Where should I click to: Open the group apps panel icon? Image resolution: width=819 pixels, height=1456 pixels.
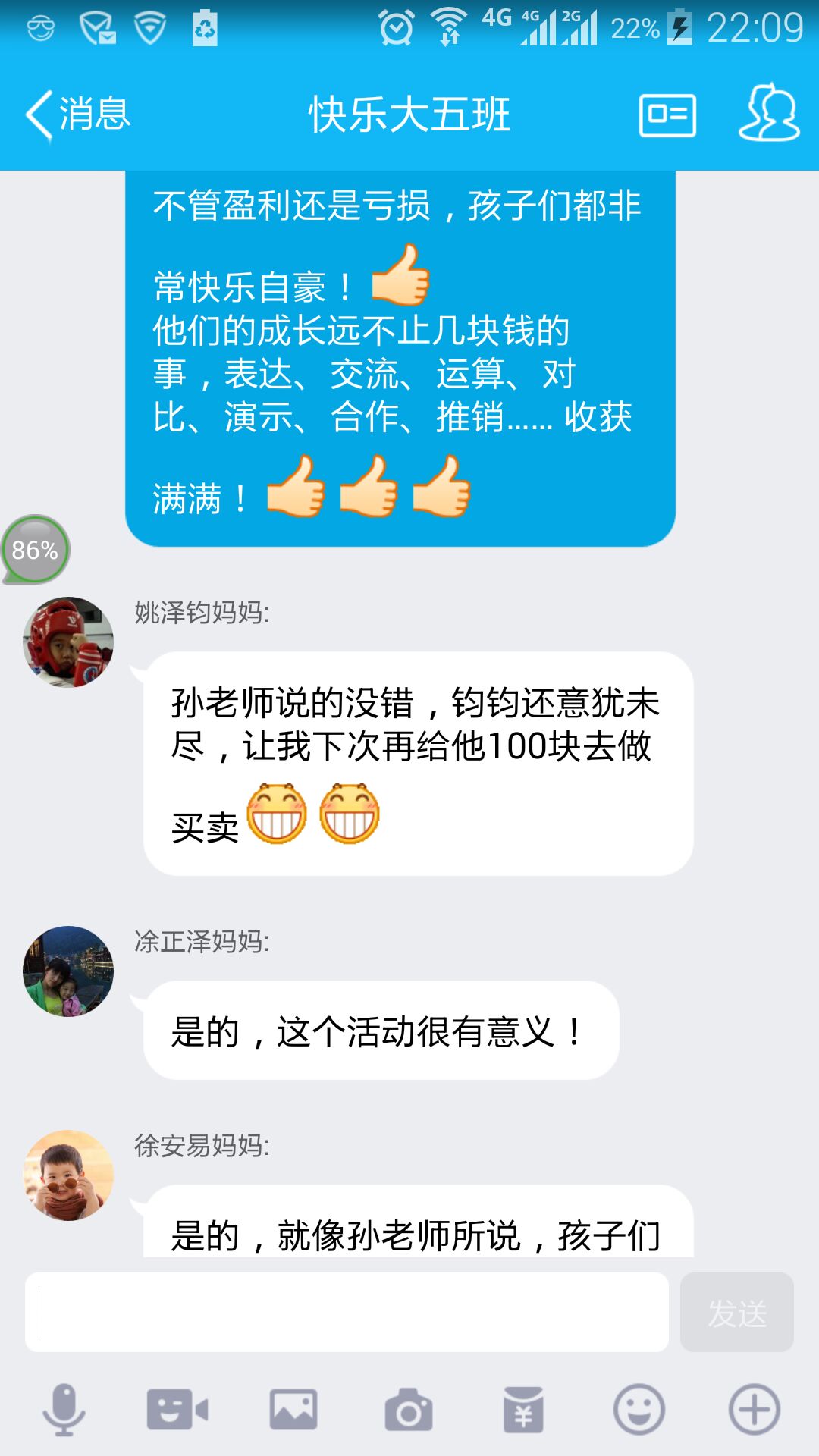point(667,115)
